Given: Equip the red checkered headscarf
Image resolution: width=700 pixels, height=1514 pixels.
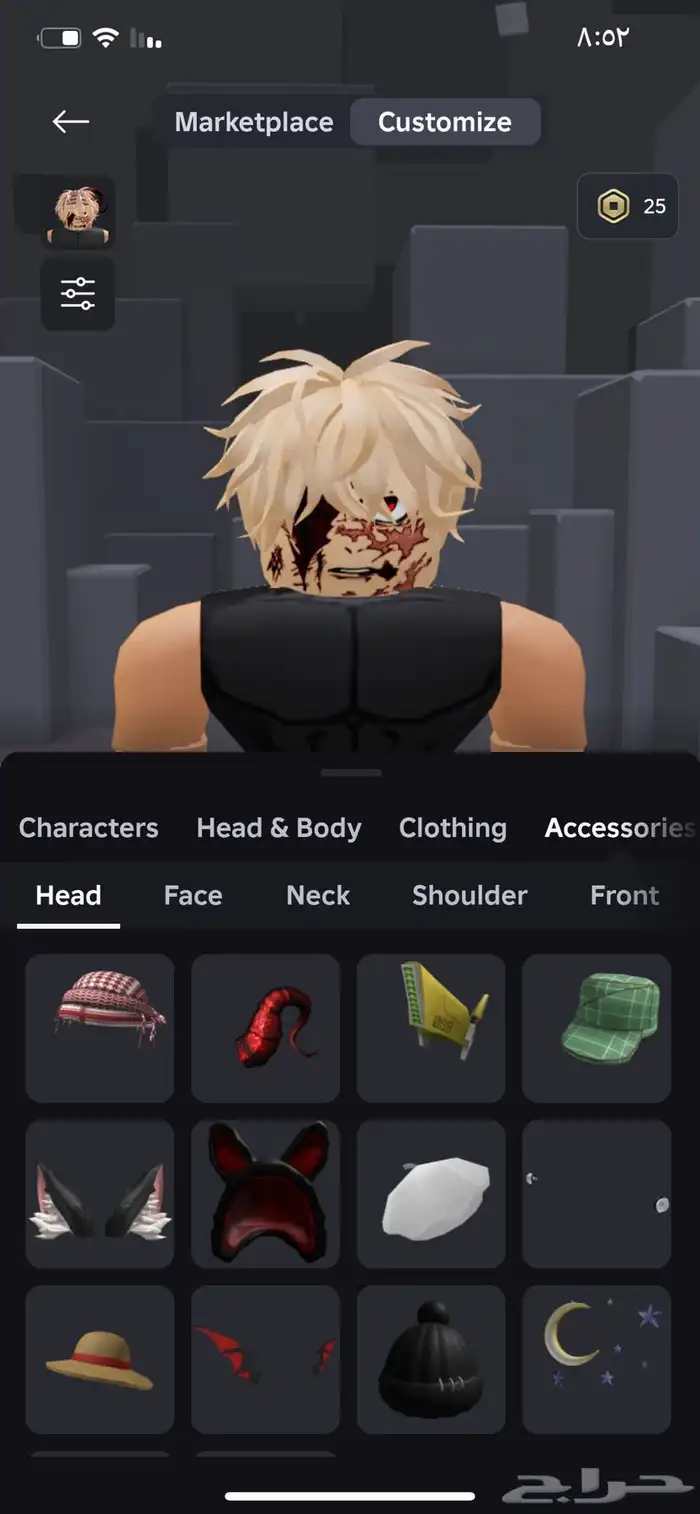Looking at the screenshot, I should tap(100, 1028).
